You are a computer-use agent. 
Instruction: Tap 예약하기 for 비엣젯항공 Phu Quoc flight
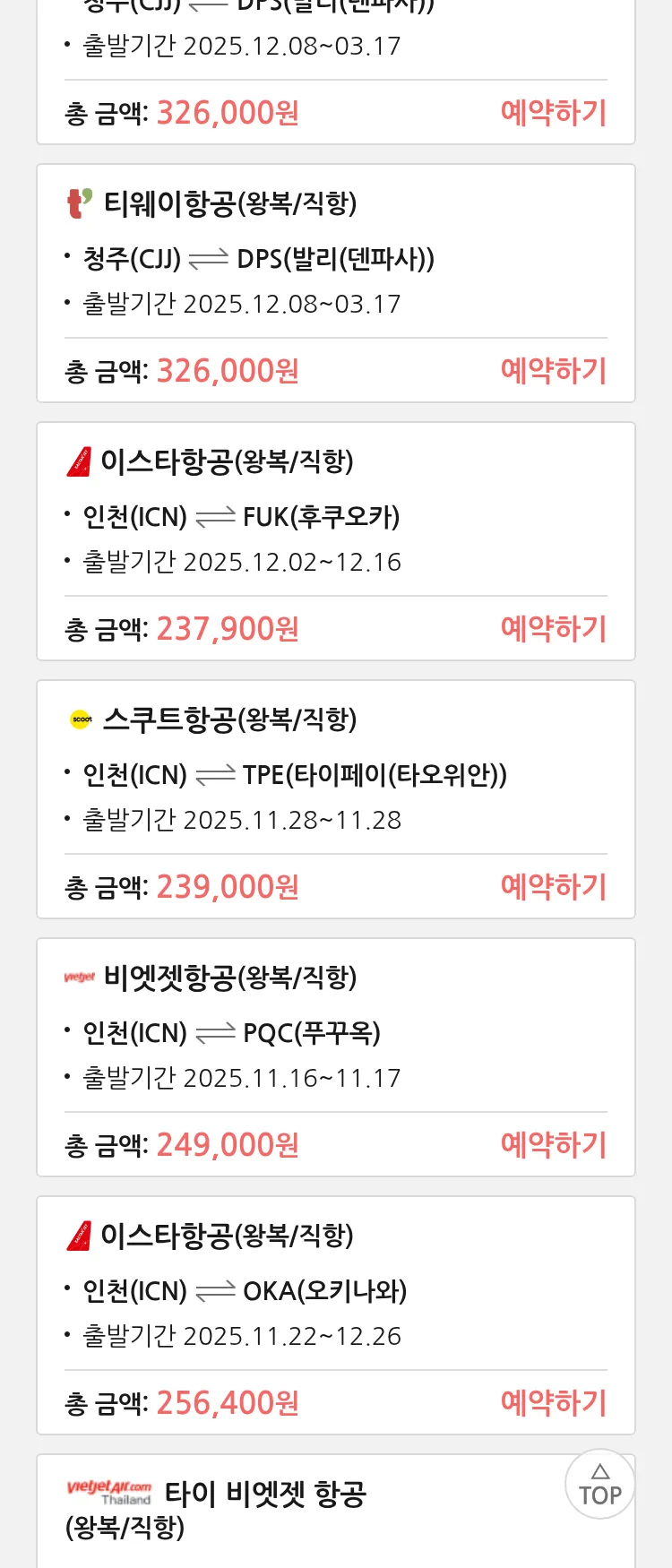[x=553, y=1145]
